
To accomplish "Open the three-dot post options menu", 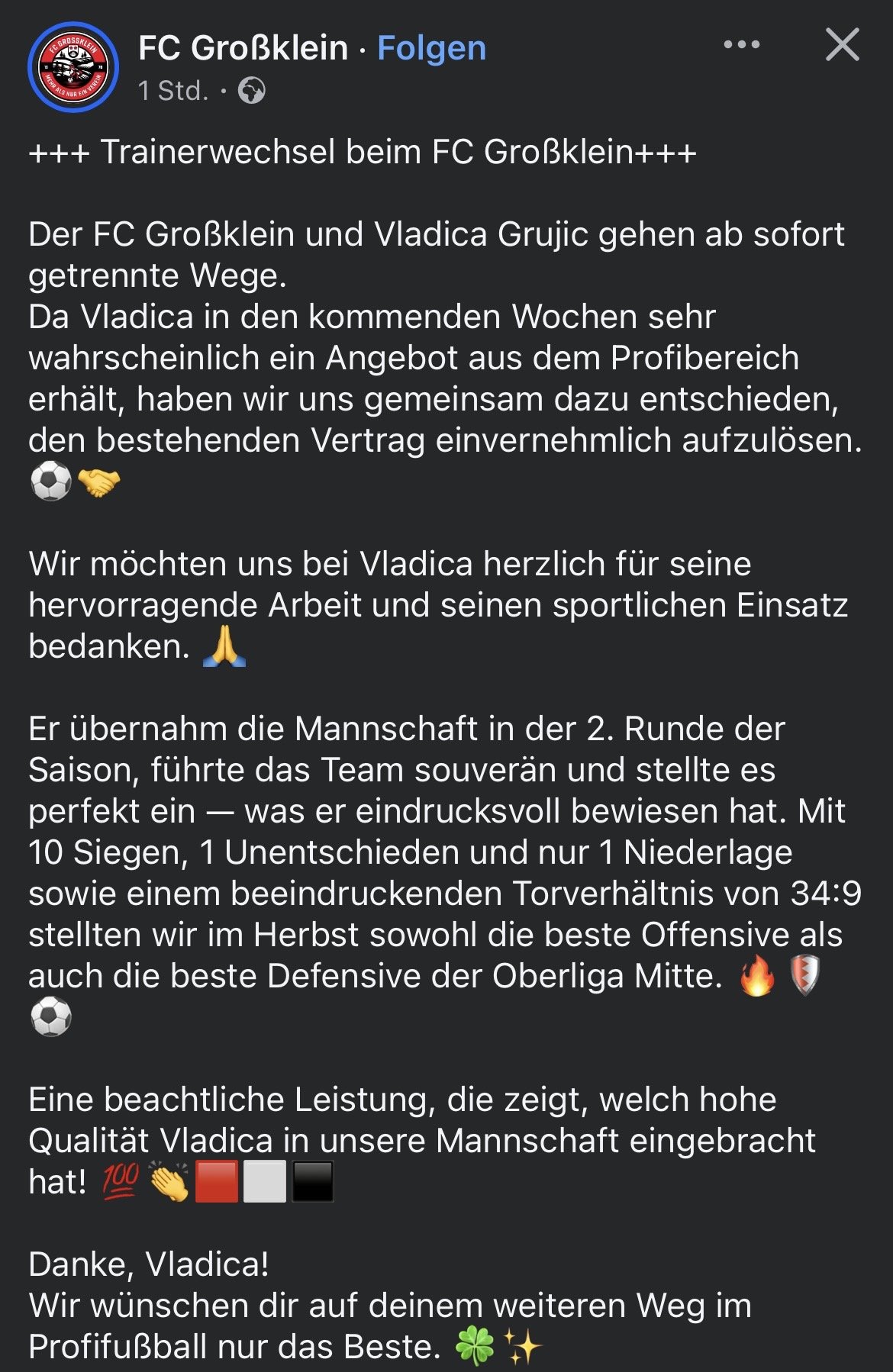I will coord(741,44).
